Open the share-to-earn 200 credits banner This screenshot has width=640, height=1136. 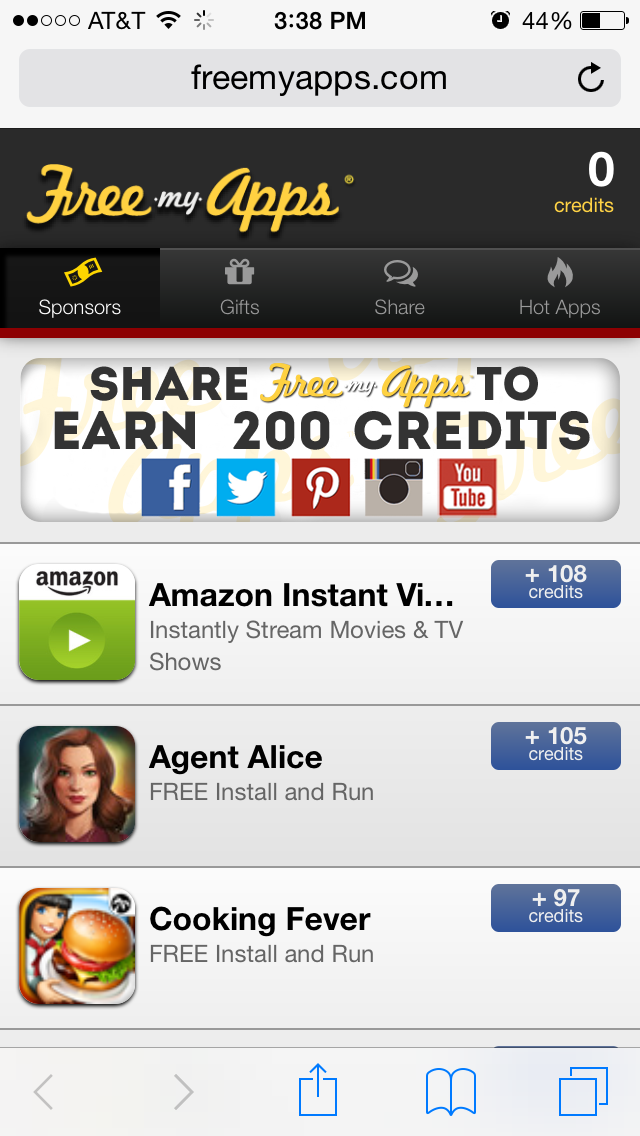(320, 440)
